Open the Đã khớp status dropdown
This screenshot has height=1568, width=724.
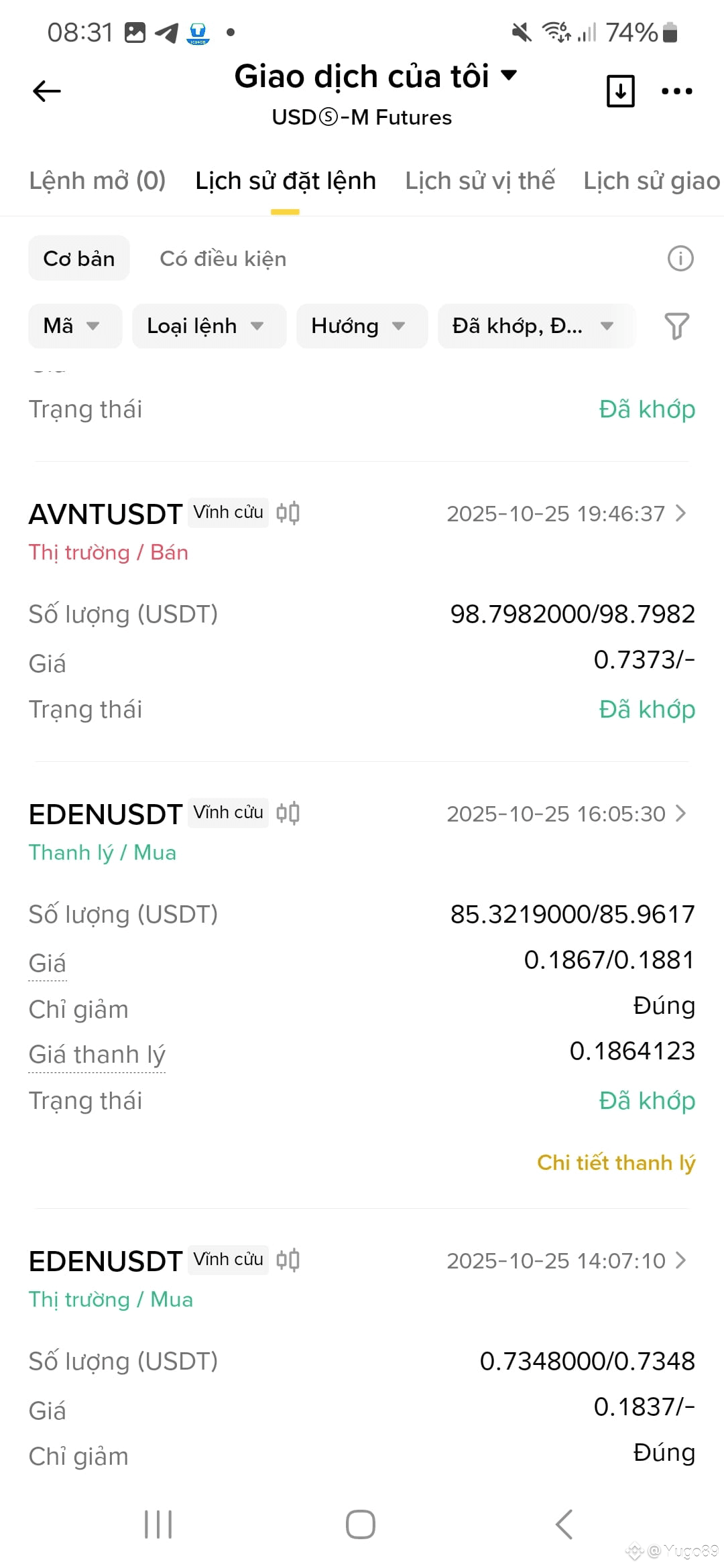click(x=536, y=326)
